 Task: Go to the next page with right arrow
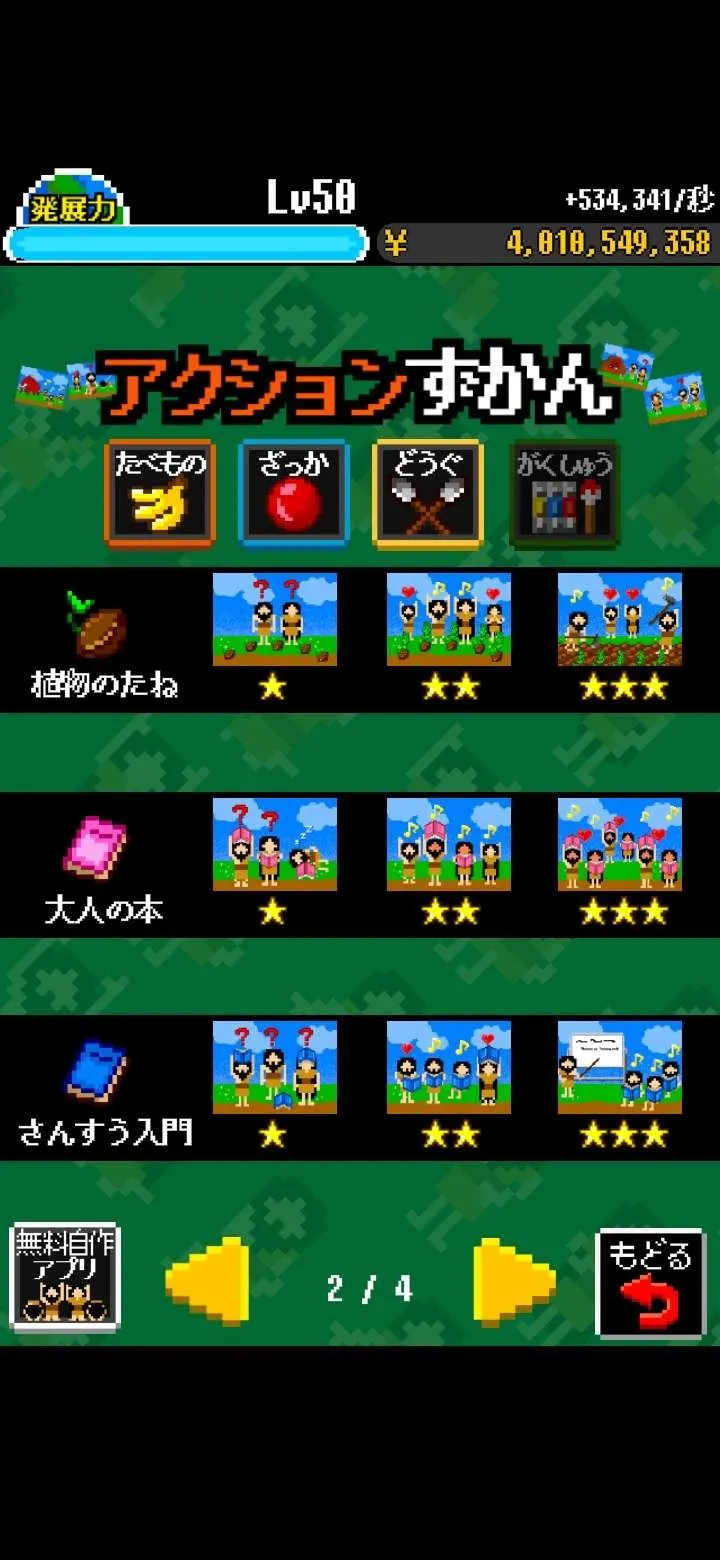coord(513,1282)
